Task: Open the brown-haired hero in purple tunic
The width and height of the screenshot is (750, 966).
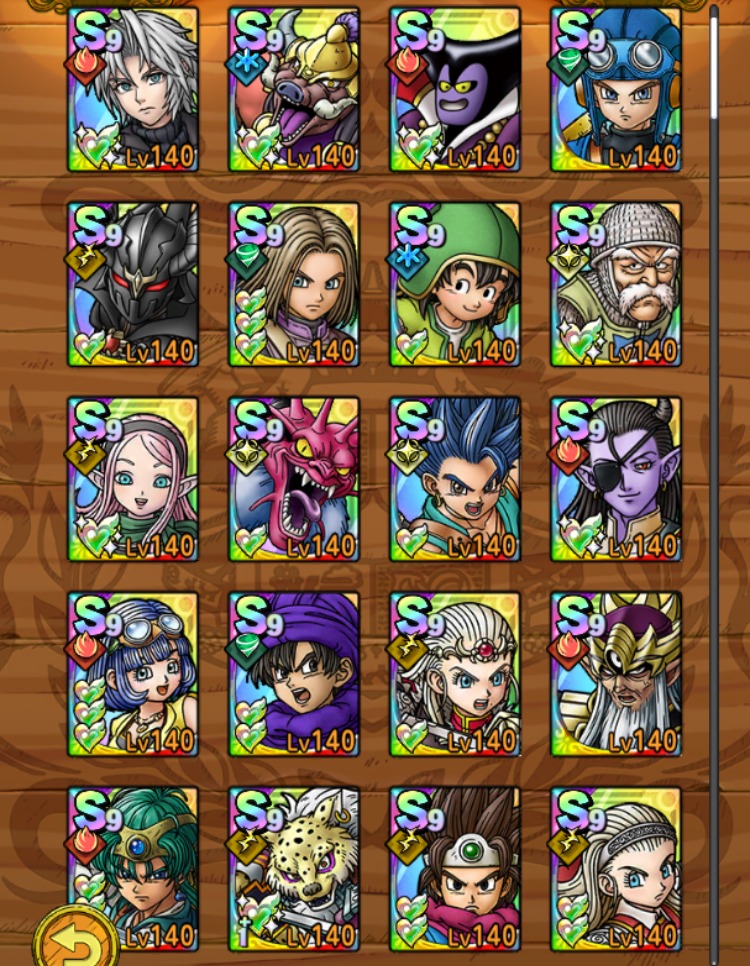Action: [294, 284]
